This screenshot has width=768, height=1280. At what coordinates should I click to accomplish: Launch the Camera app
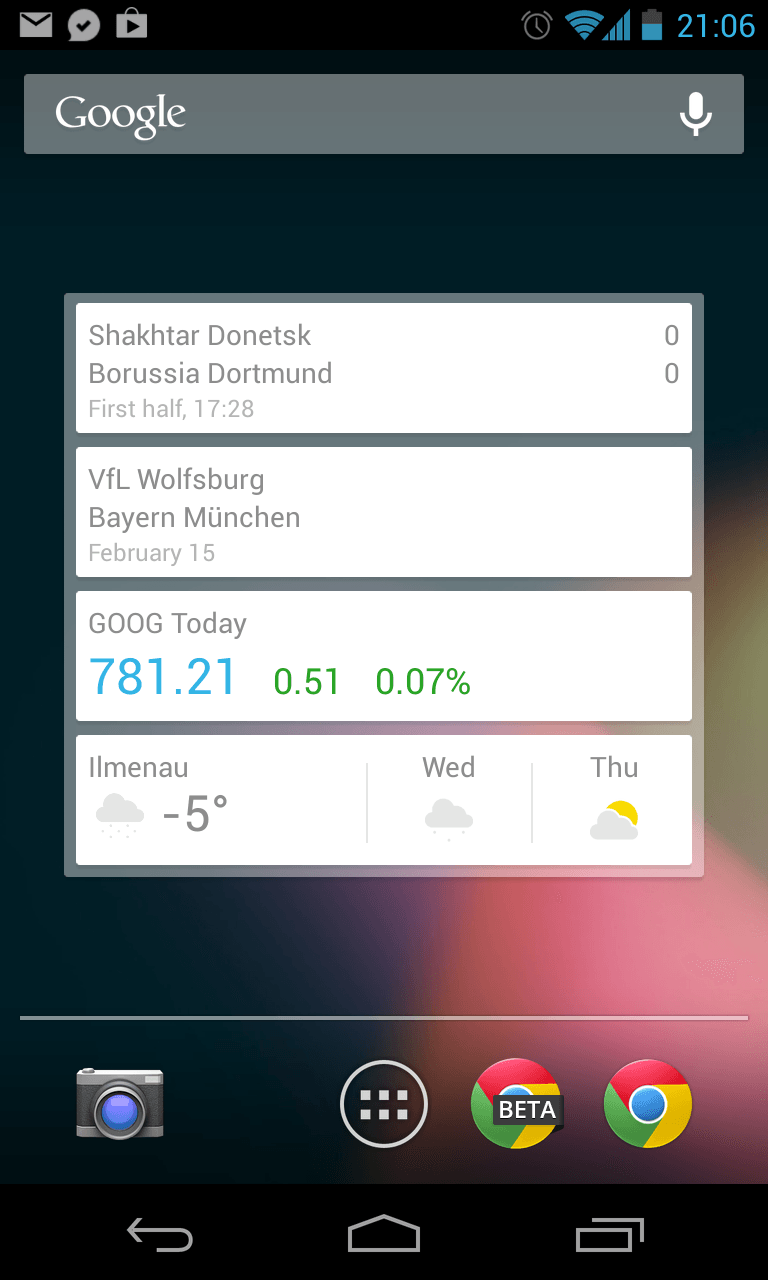[120, 1104]
